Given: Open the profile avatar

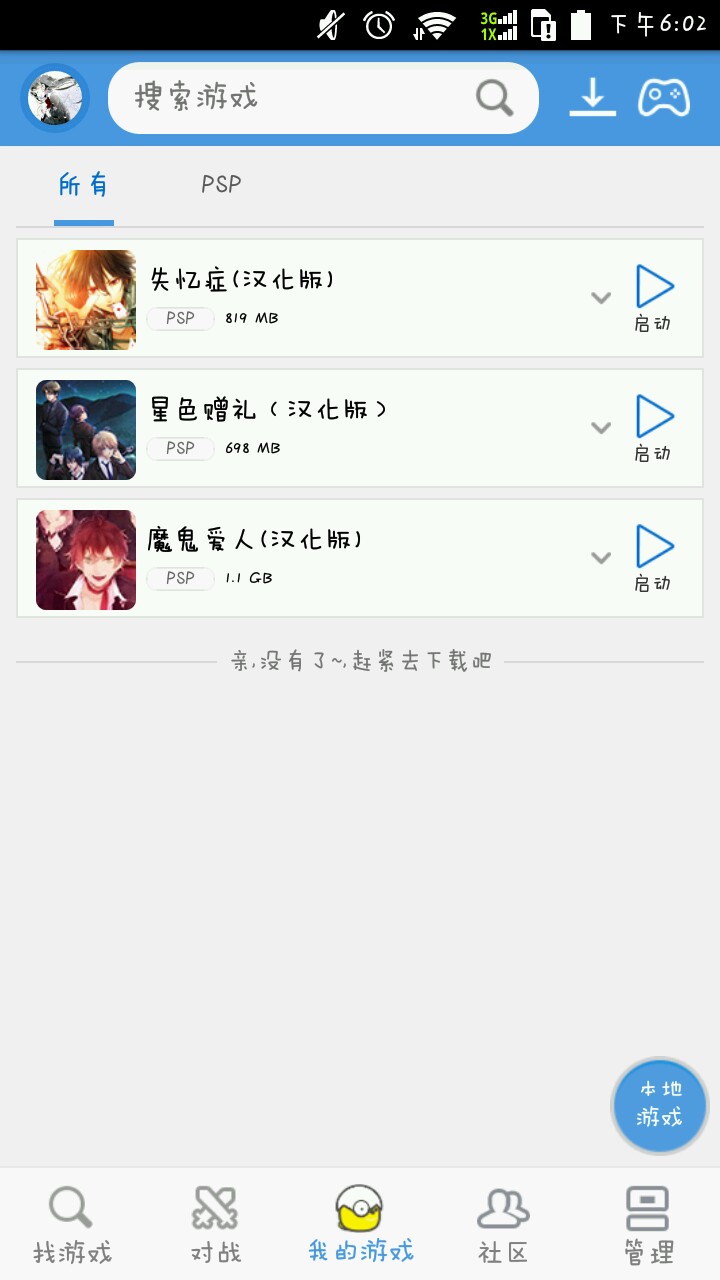Looking at the screenshot, I should (56, 98).
